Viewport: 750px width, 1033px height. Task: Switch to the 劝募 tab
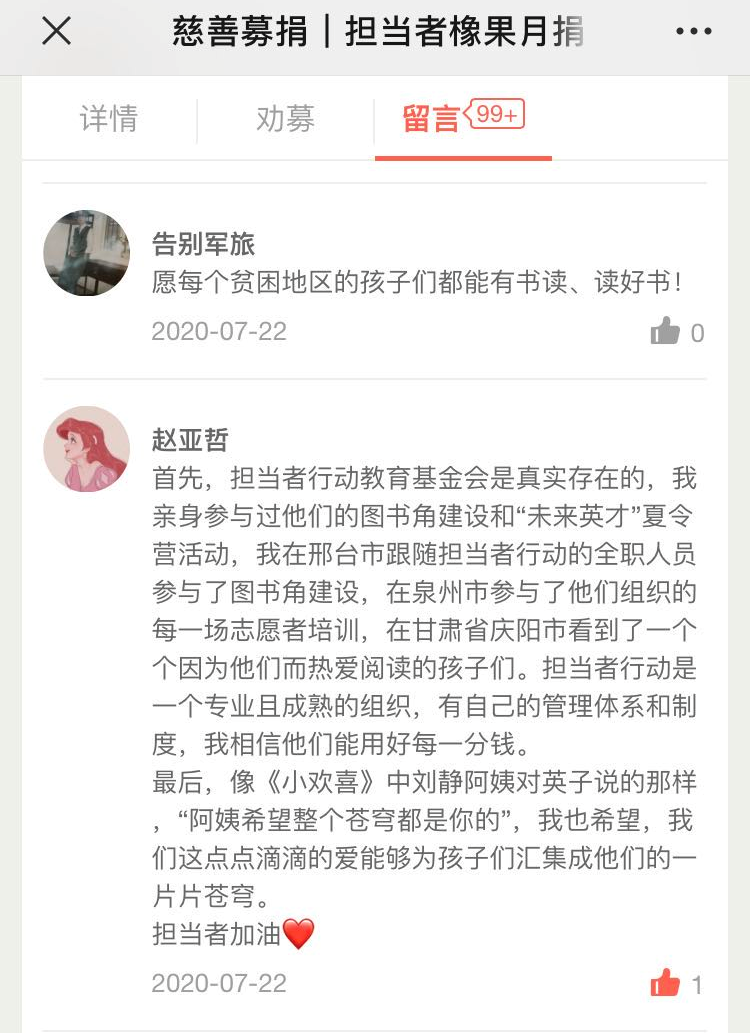pos(285,119)
